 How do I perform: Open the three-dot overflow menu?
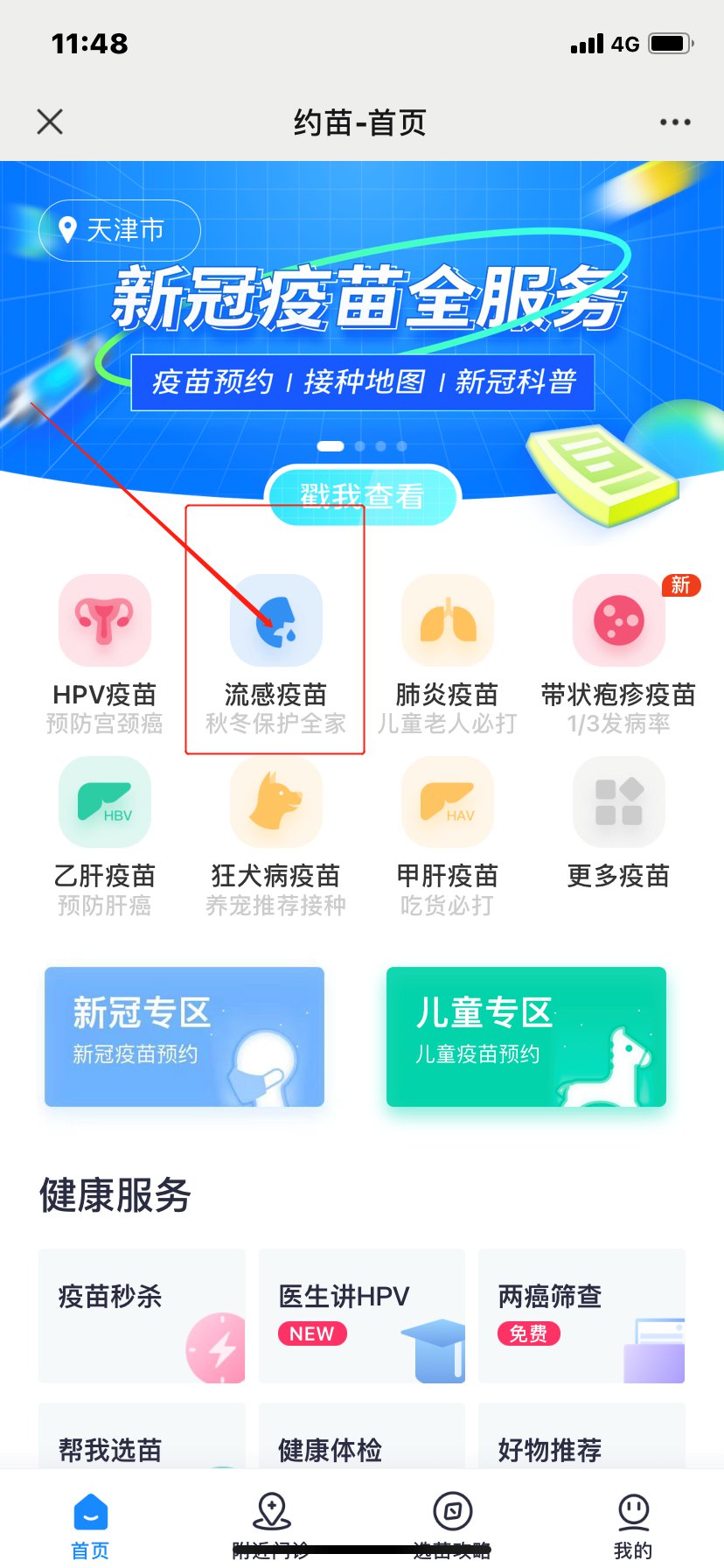coord(675,122)
